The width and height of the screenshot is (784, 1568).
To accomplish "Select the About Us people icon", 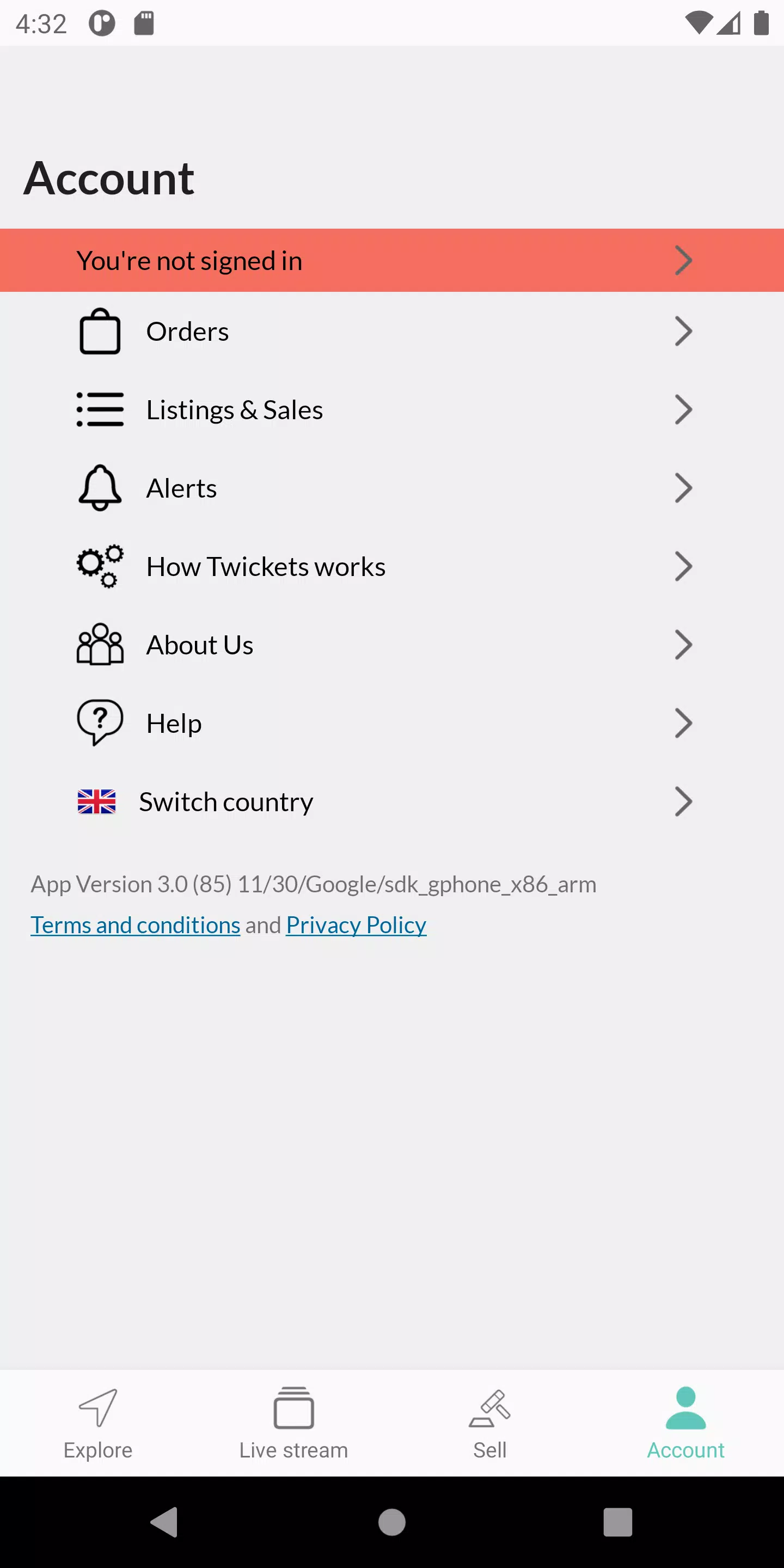I will coord(99,645).
